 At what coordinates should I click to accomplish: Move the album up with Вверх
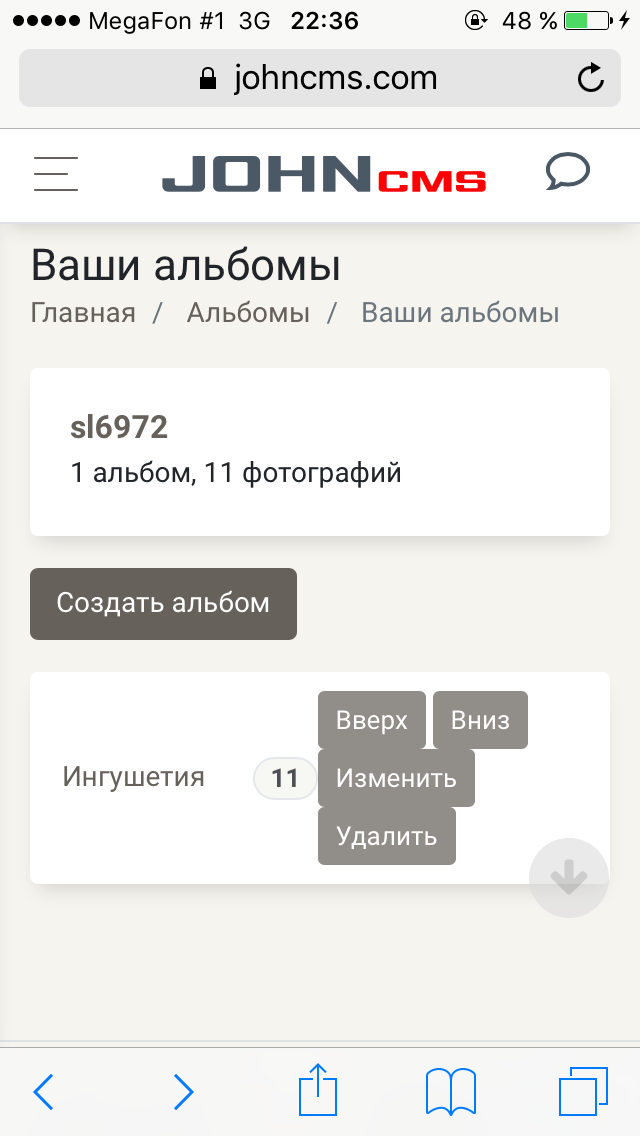(372, 720)
